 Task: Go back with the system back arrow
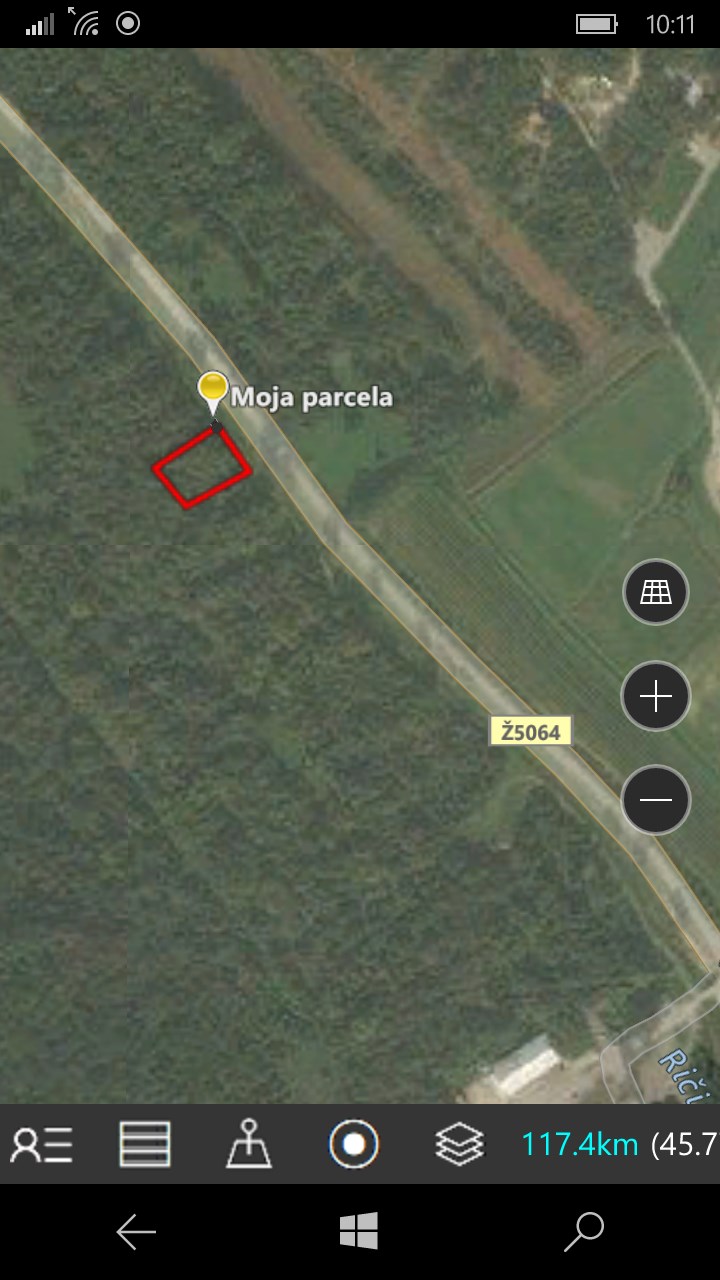pyautogui.click(x=136, y=1231)
